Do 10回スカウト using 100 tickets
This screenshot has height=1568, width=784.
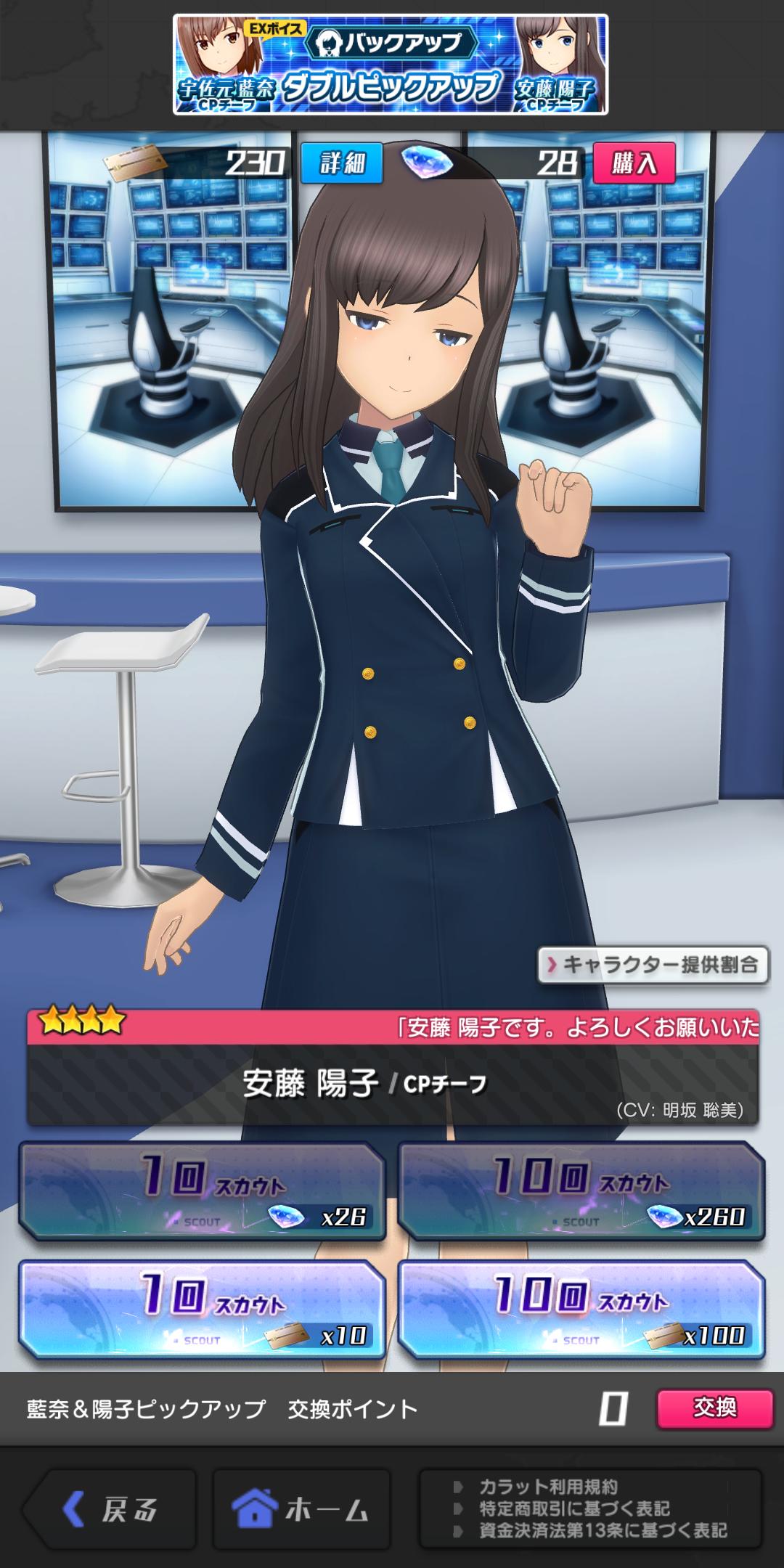[581, 1310]
